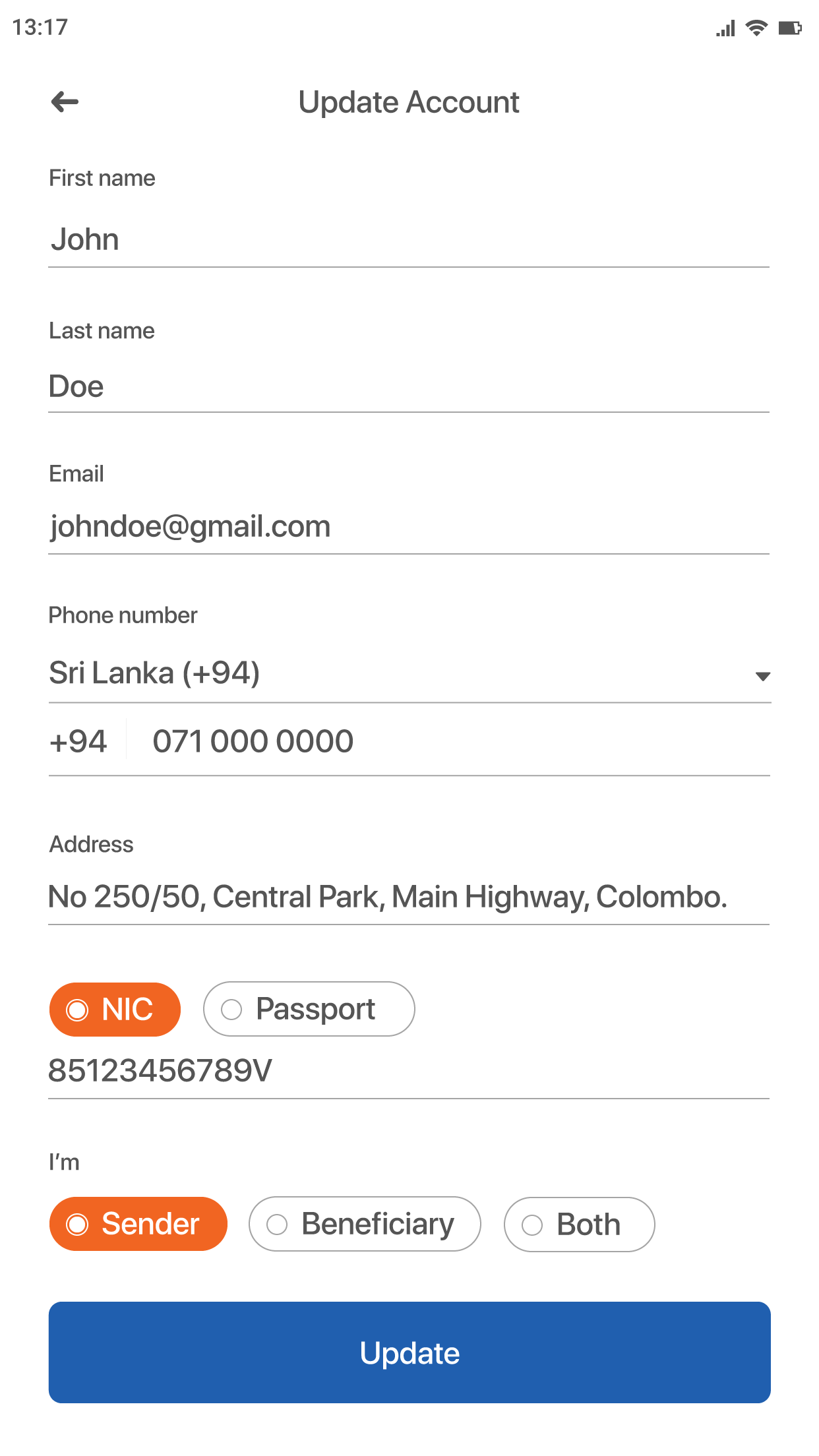This screenshot has width=819, height=1456.
Task: Edit the ID number 85123456789V
Action: pos(409,1071)
